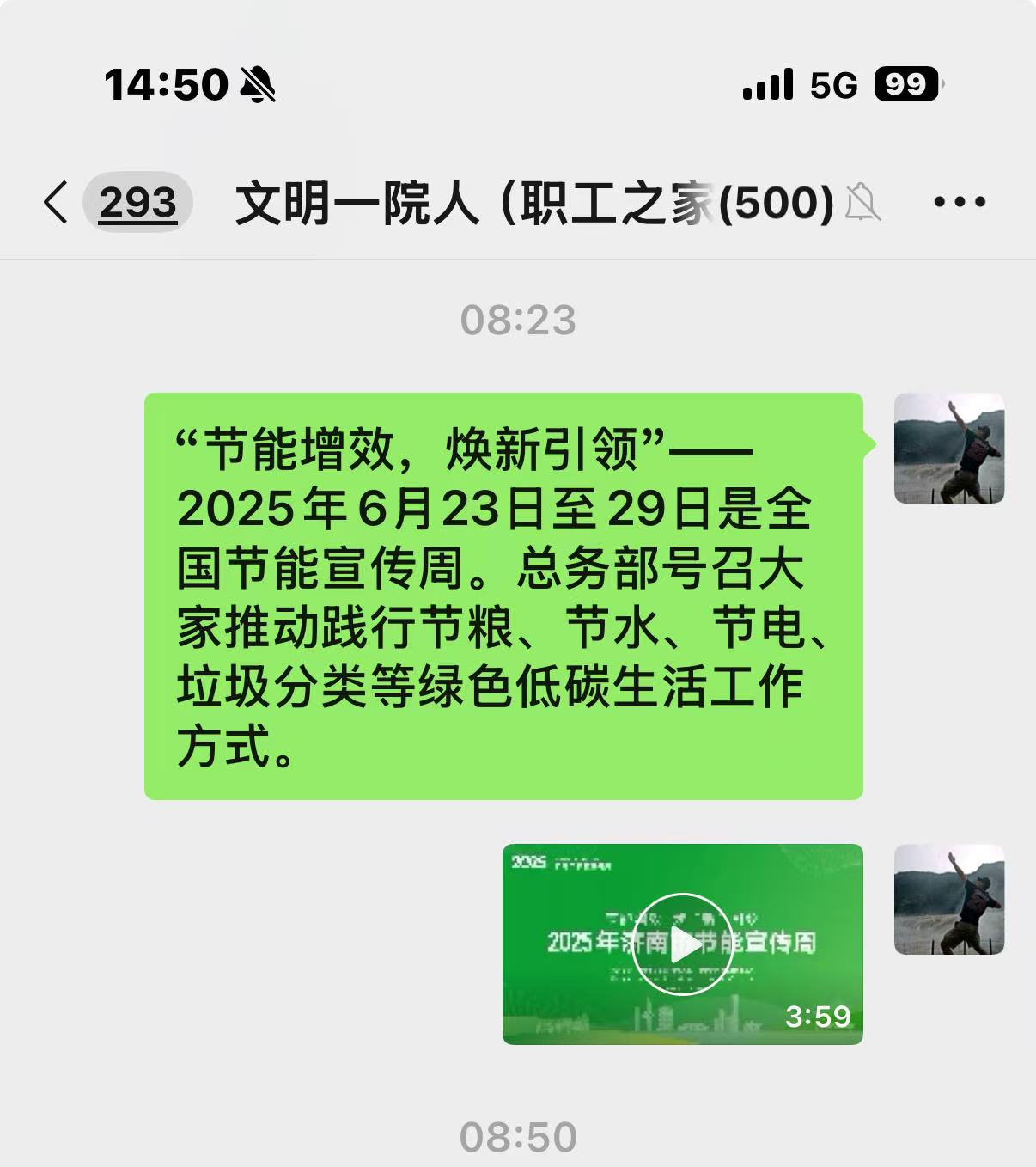
Task: Go back to the chat list
Action: click(x=57, y=203)
